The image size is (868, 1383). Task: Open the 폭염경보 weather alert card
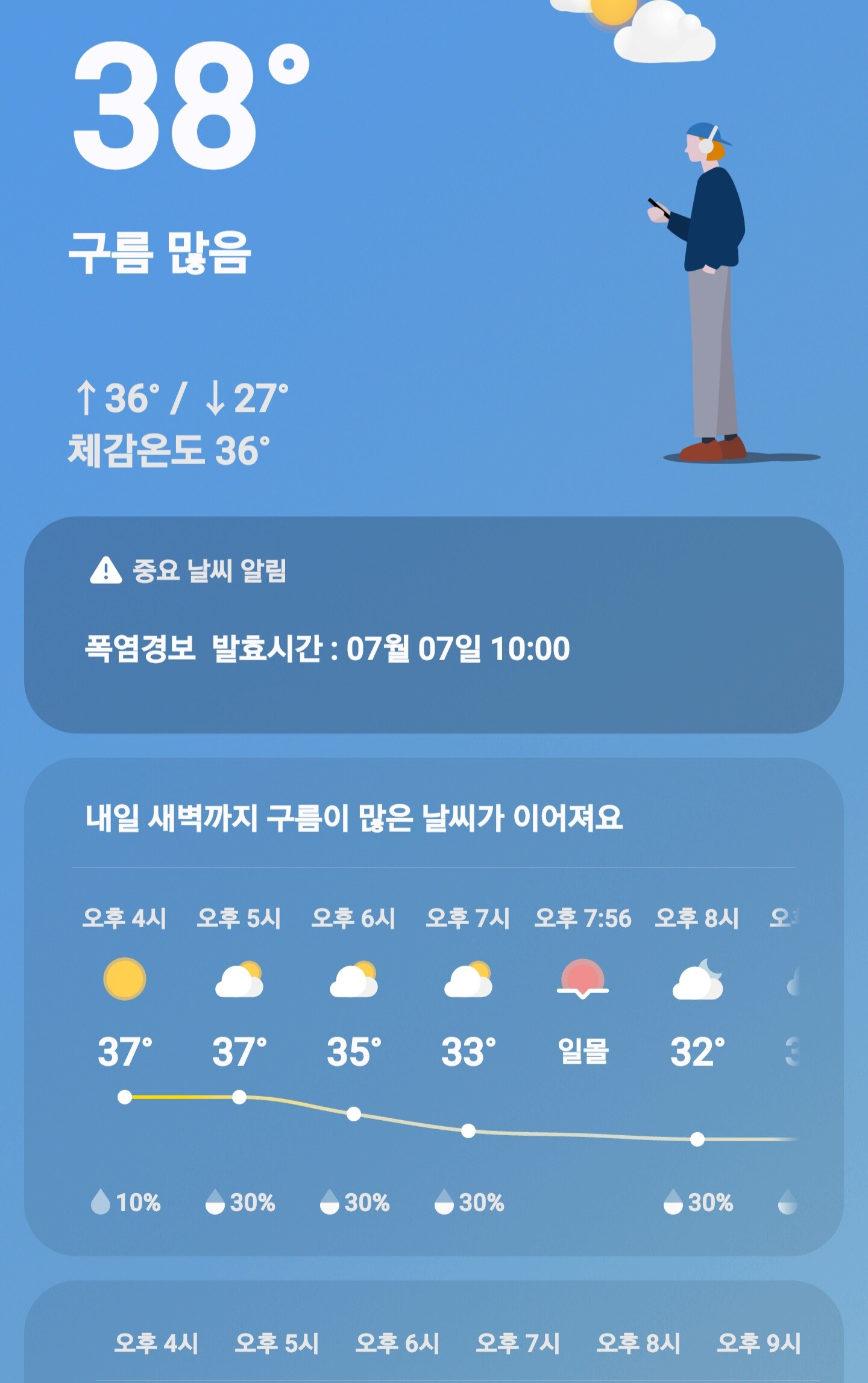point(433,625)
